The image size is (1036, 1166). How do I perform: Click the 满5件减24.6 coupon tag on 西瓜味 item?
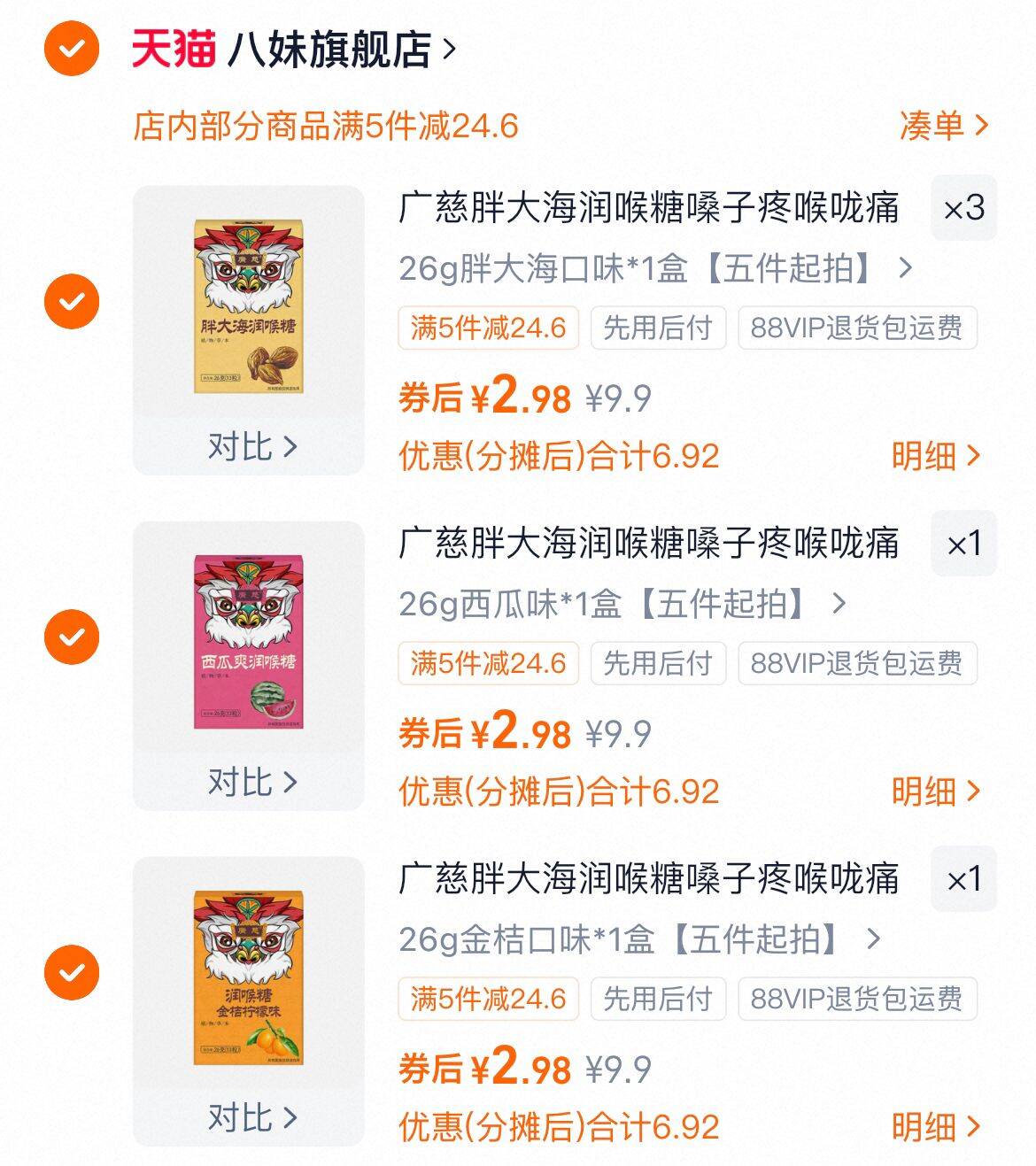click(489, 664)
